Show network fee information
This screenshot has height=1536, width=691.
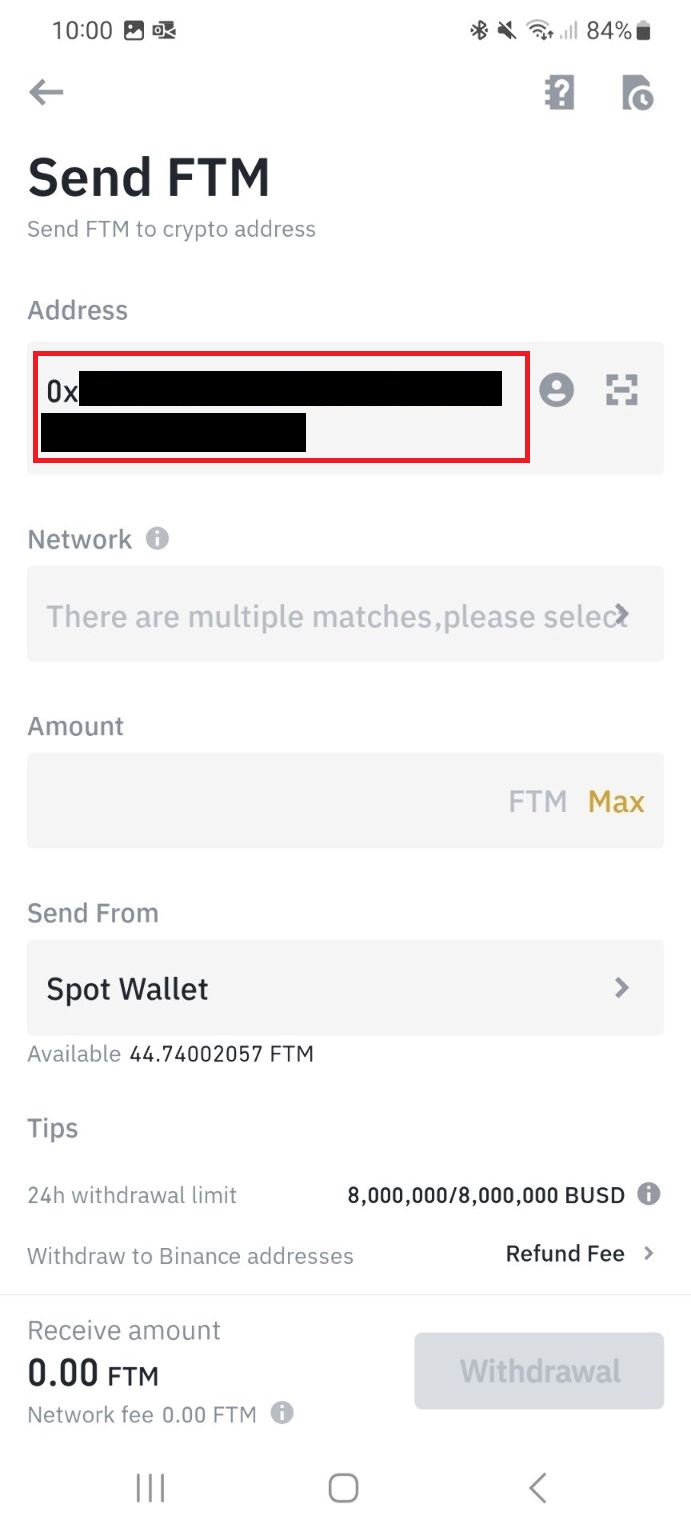[283, 1413]
